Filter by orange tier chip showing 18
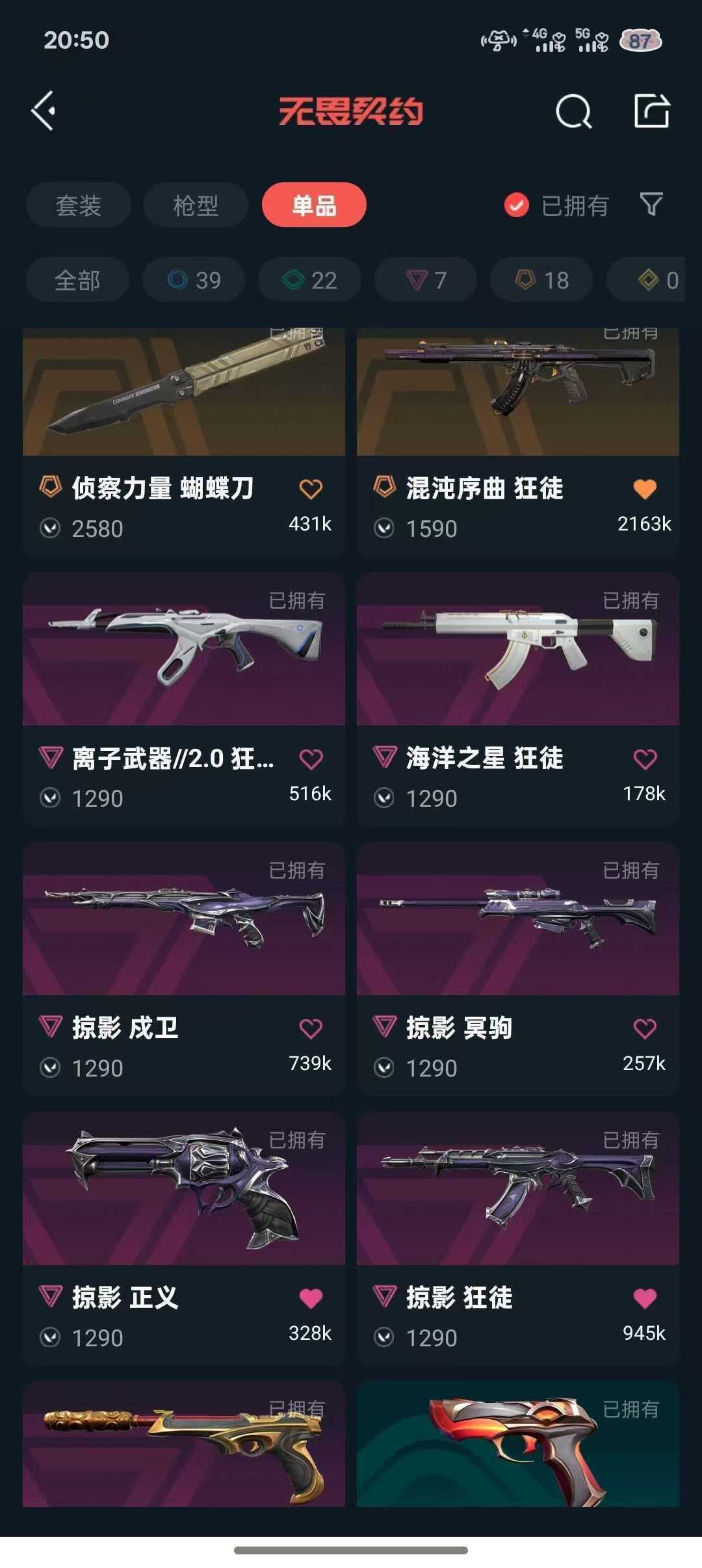The width and height of the screenshot is (702, 1568). (x=541, y=280)
